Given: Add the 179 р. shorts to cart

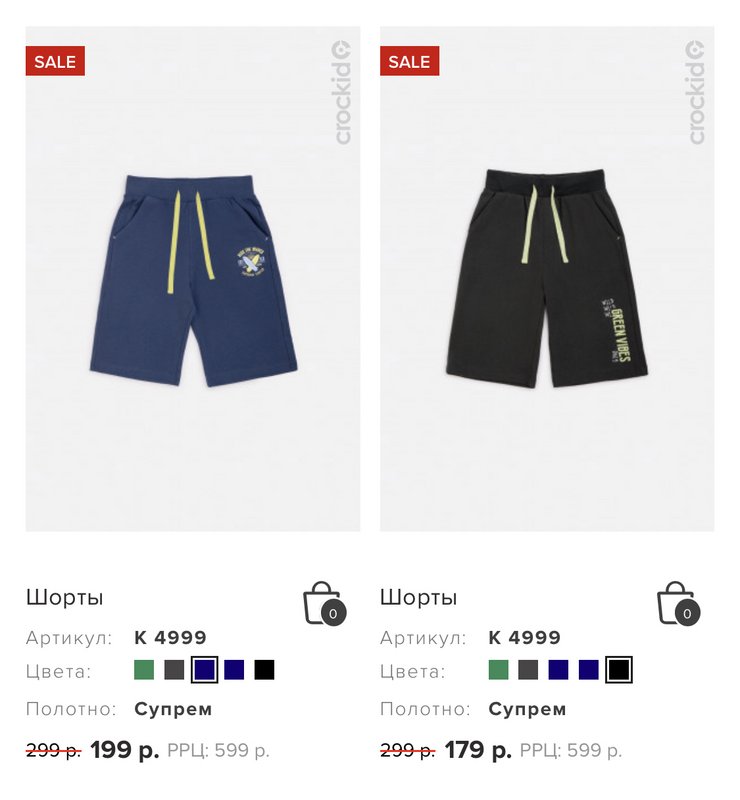Looking at the screenshot, I should [x=677, y=604].
